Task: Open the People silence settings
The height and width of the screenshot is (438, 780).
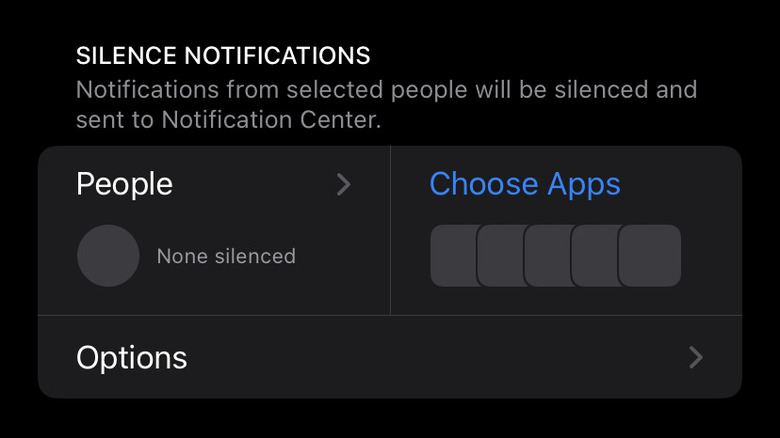Action: pyautogui.click(x=213, y=185)
